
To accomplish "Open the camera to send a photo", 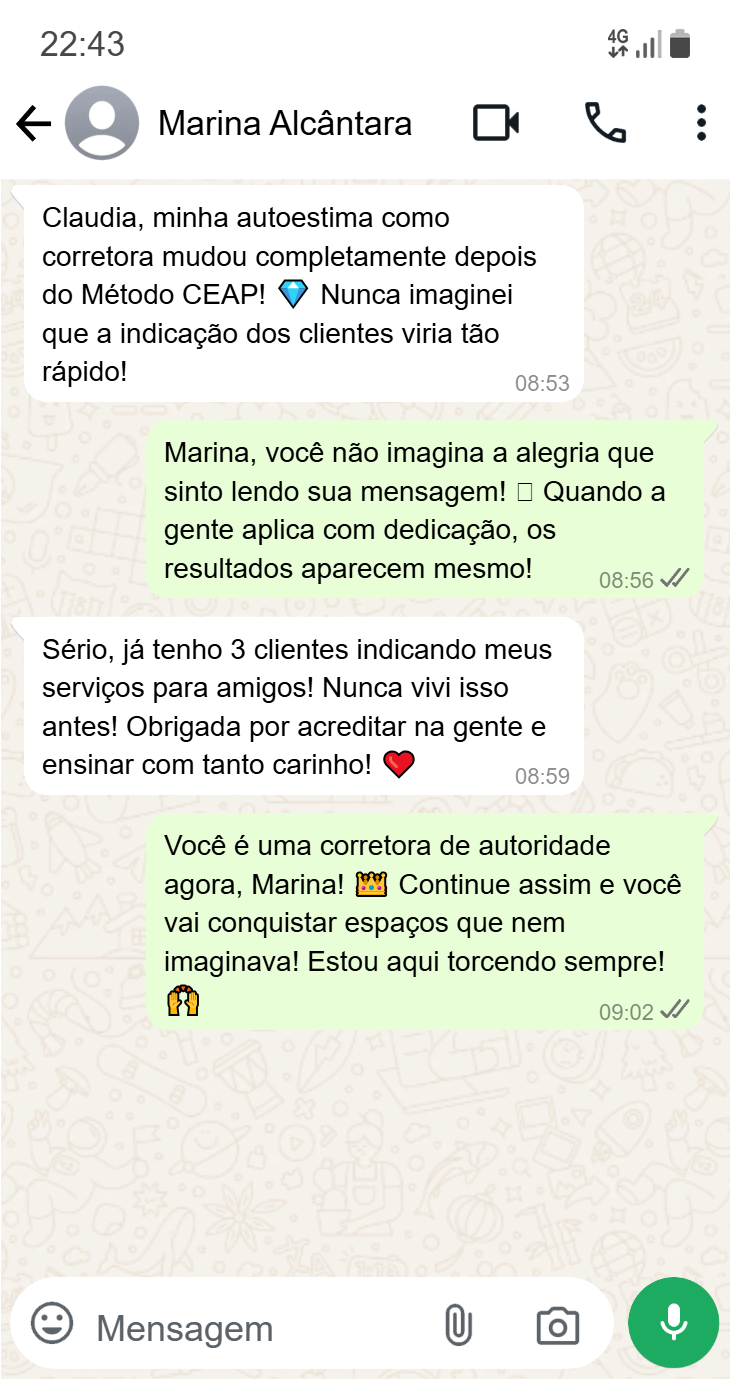I will tap(557, 1326).
